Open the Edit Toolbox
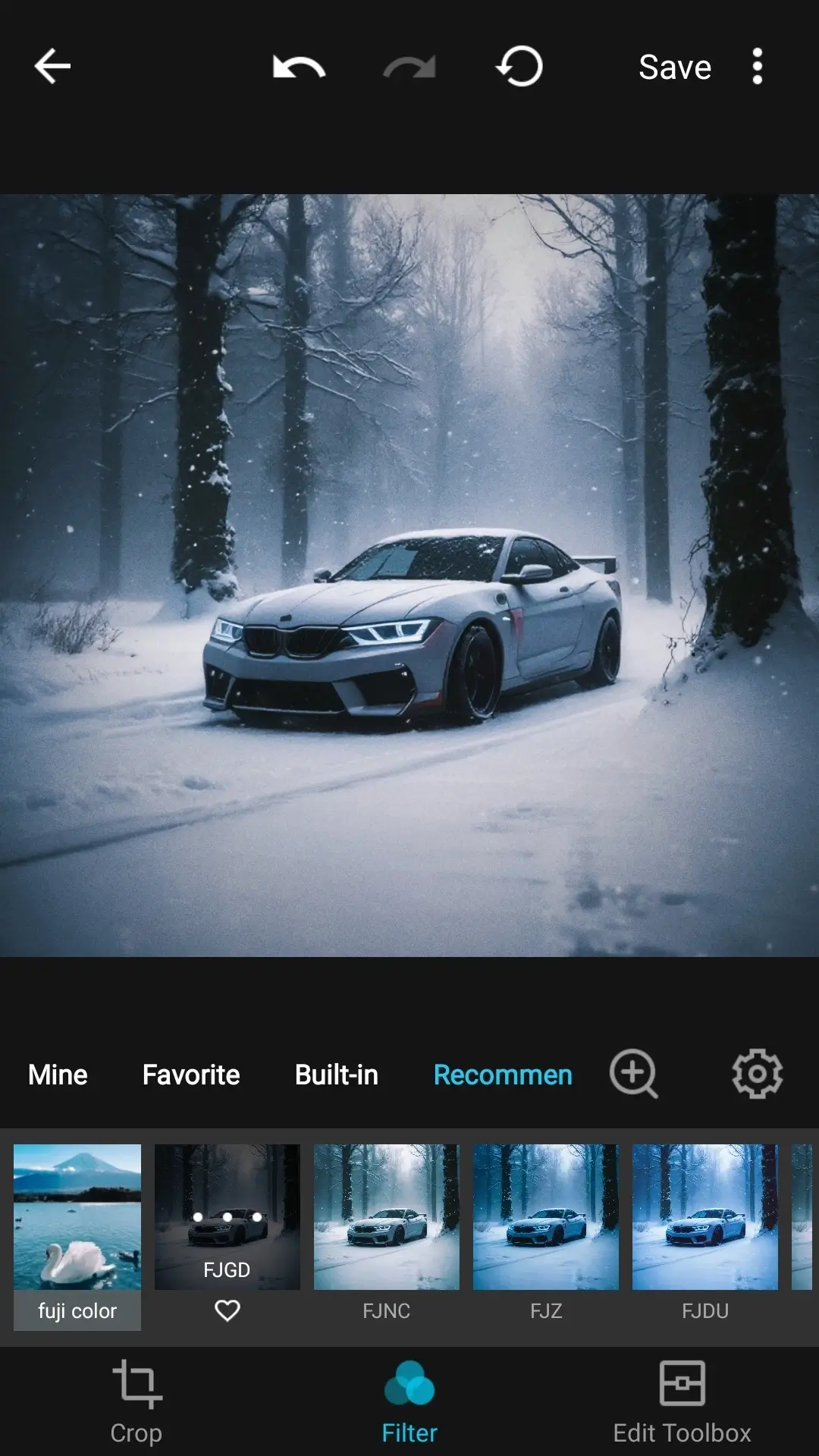Screen dimensions: 819x1456 [x=682, y=1401]
